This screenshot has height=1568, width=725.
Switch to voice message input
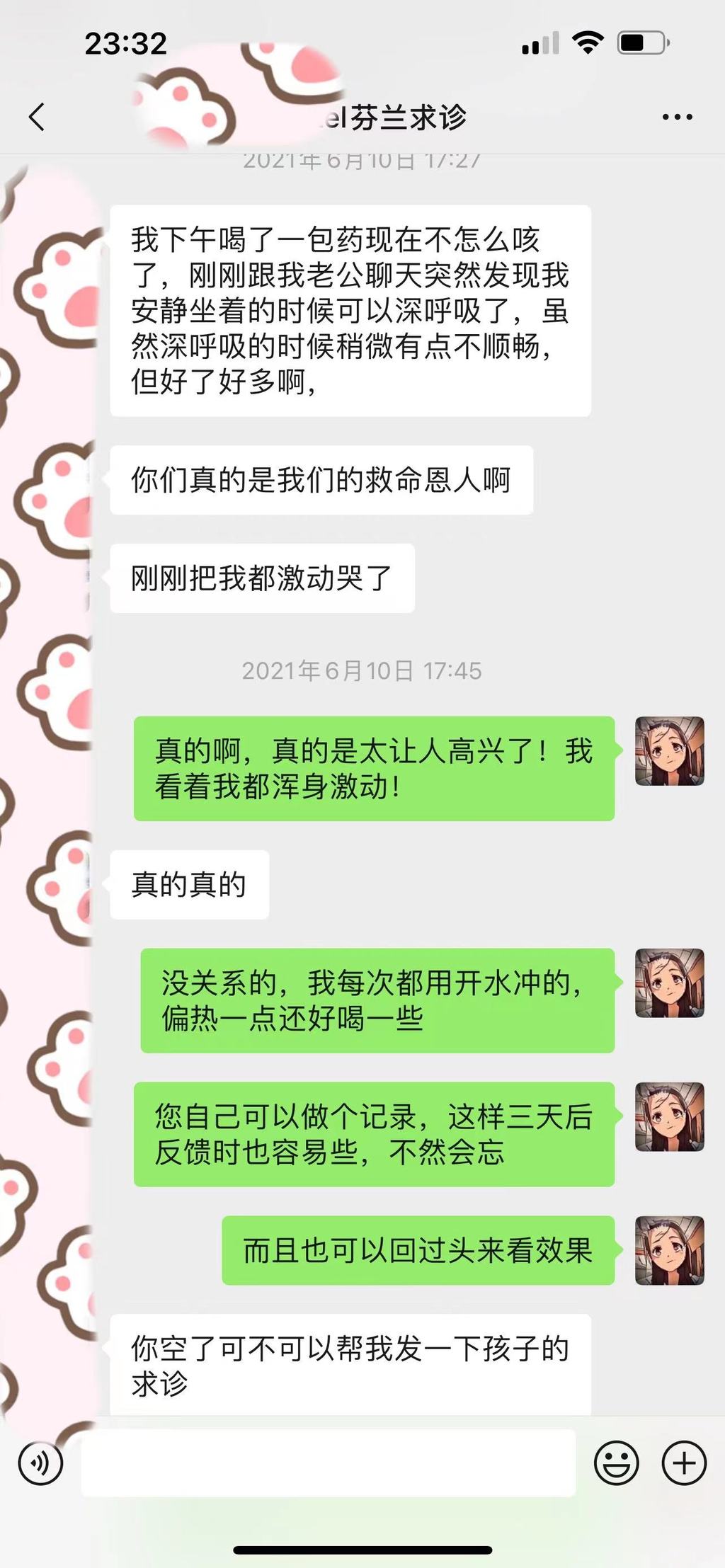(40, 1463)
